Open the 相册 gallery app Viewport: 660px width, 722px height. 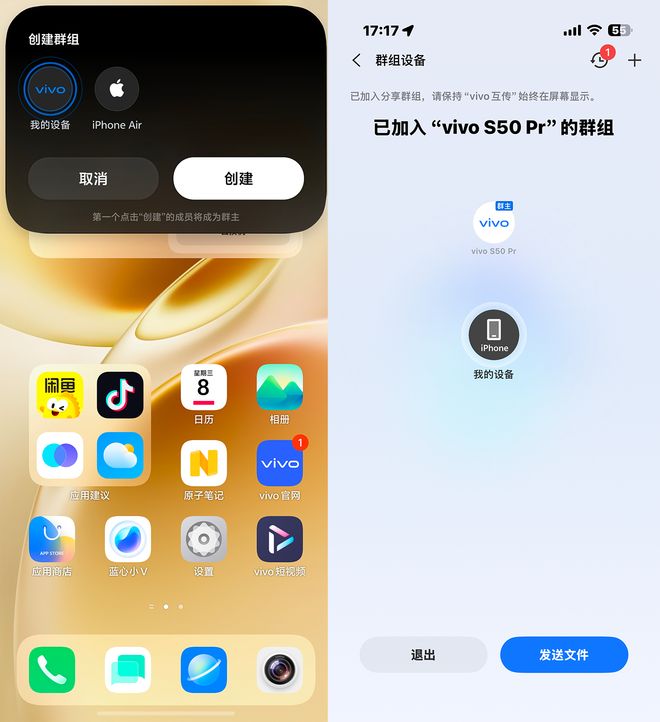(280, 387)
